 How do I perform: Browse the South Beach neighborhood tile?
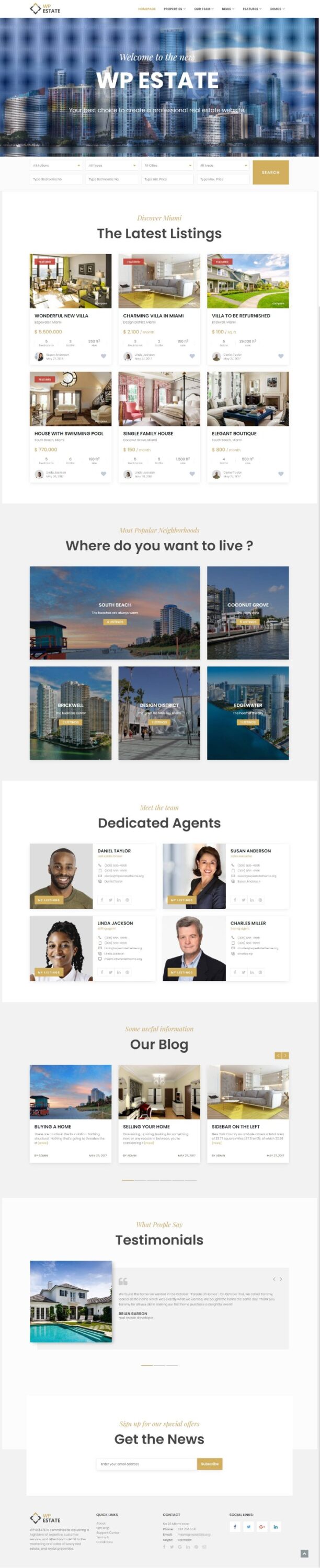coord(115,613)
